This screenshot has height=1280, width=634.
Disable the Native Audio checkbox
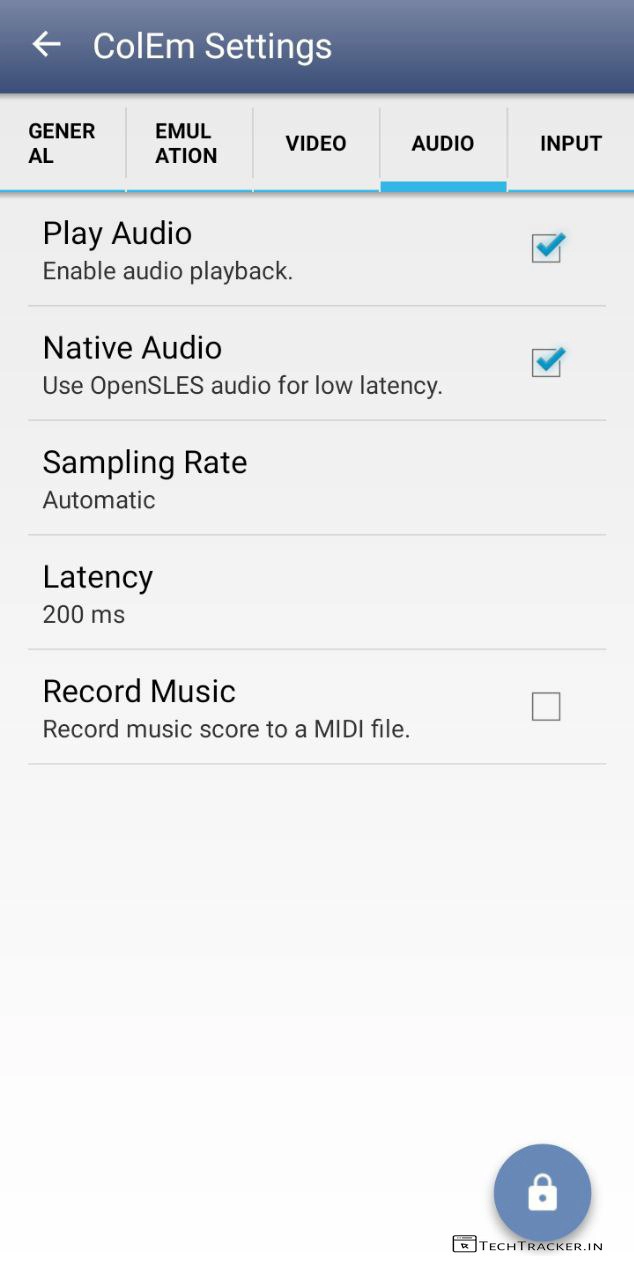[546, 362]
